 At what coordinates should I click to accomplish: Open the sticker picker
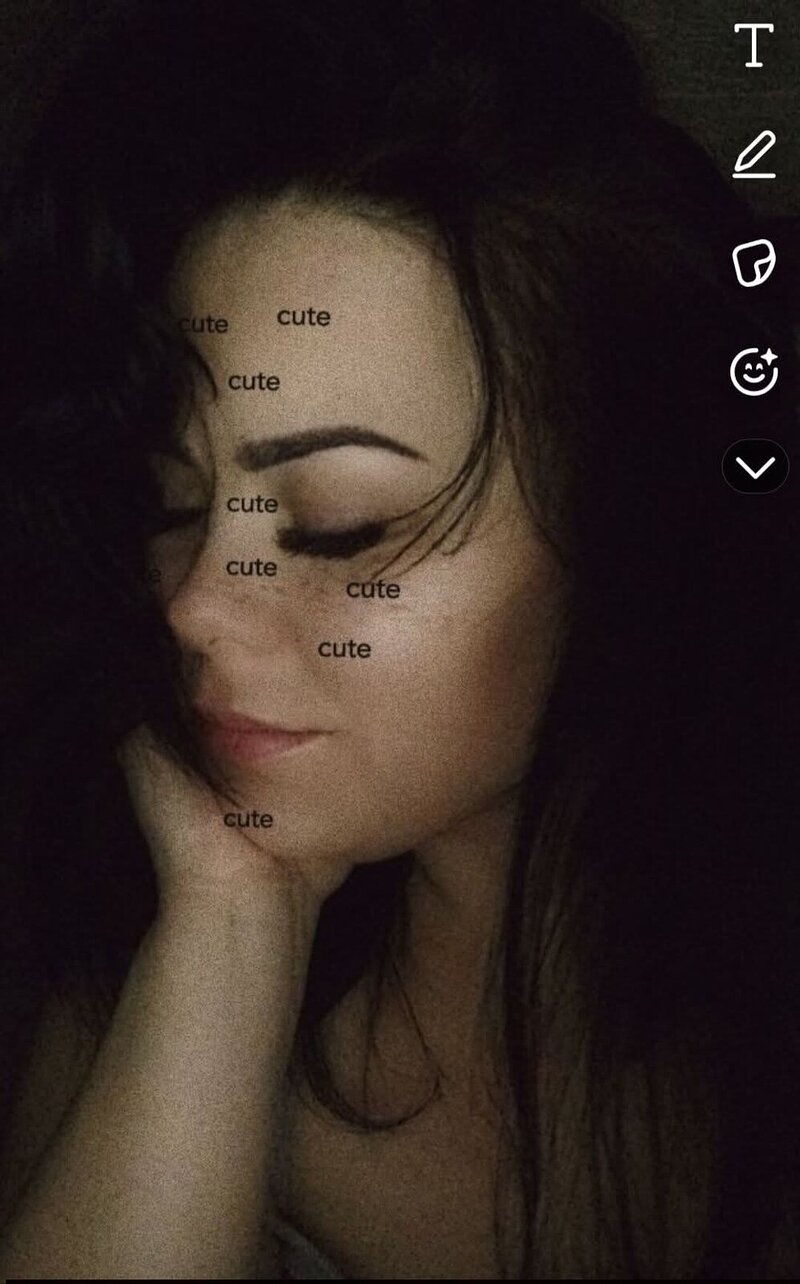[x=754, y=263]
